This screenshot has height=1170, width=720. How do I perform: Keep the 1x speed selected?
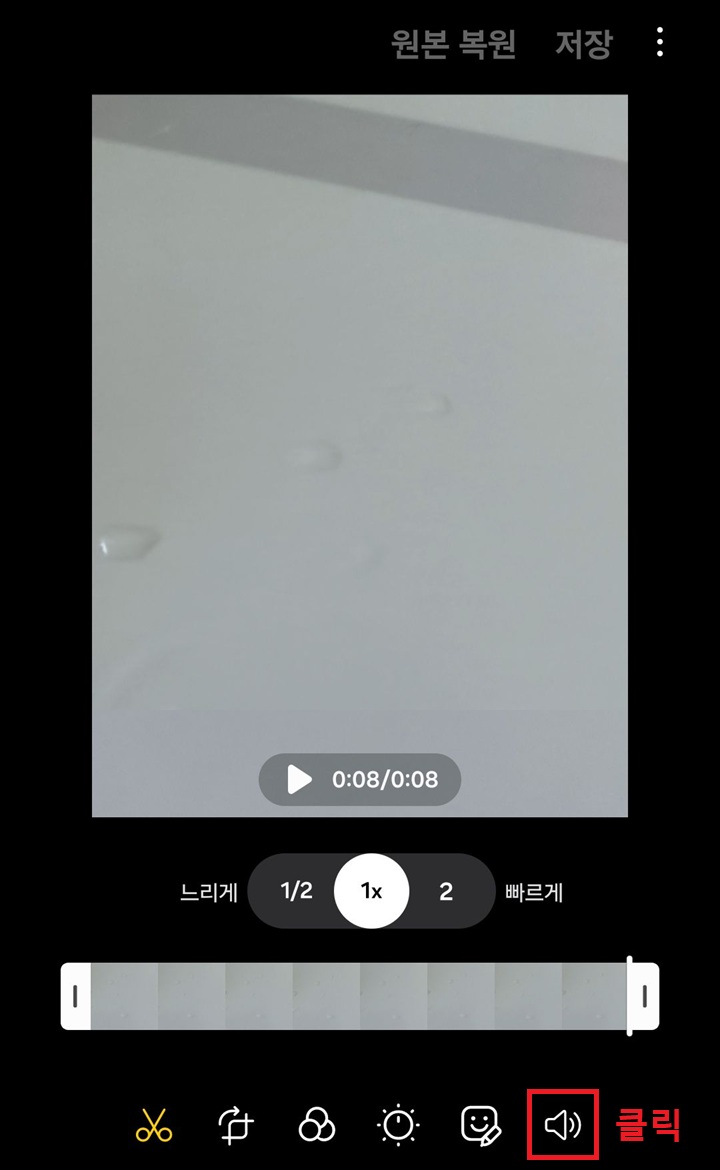tap(372, 891)
